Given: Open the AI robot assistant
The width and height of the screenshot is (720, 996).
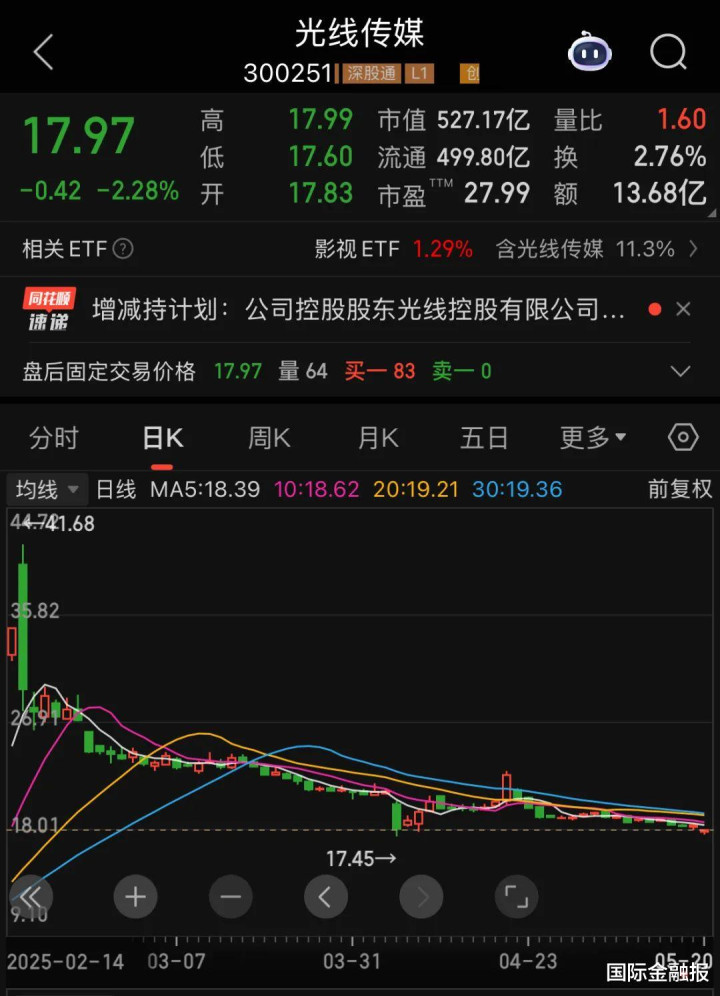Looking at the screenshot, I should tap(590, 52).
